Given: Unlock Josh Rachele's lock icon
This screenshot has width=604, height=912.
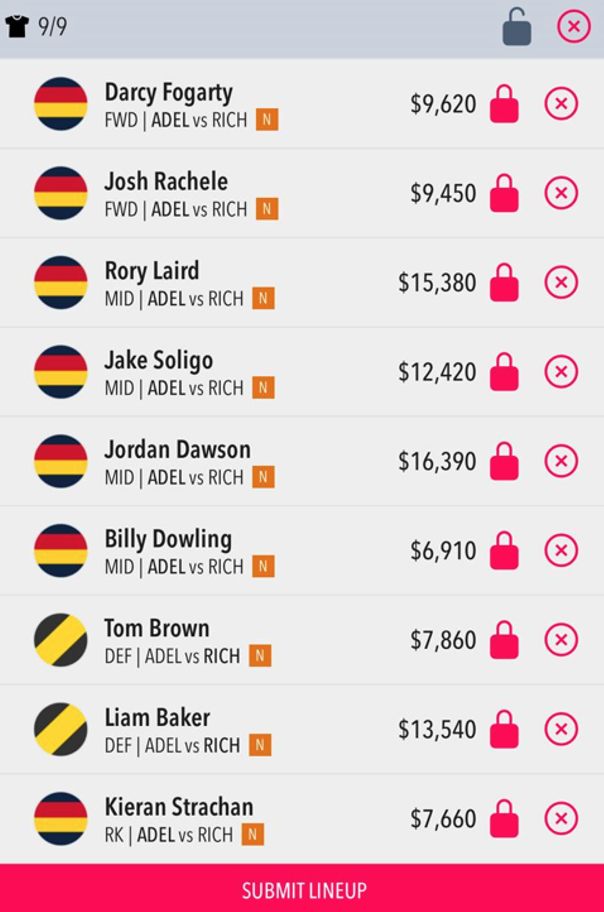Looking at the screenshot, I should click(x=504, y=193).
